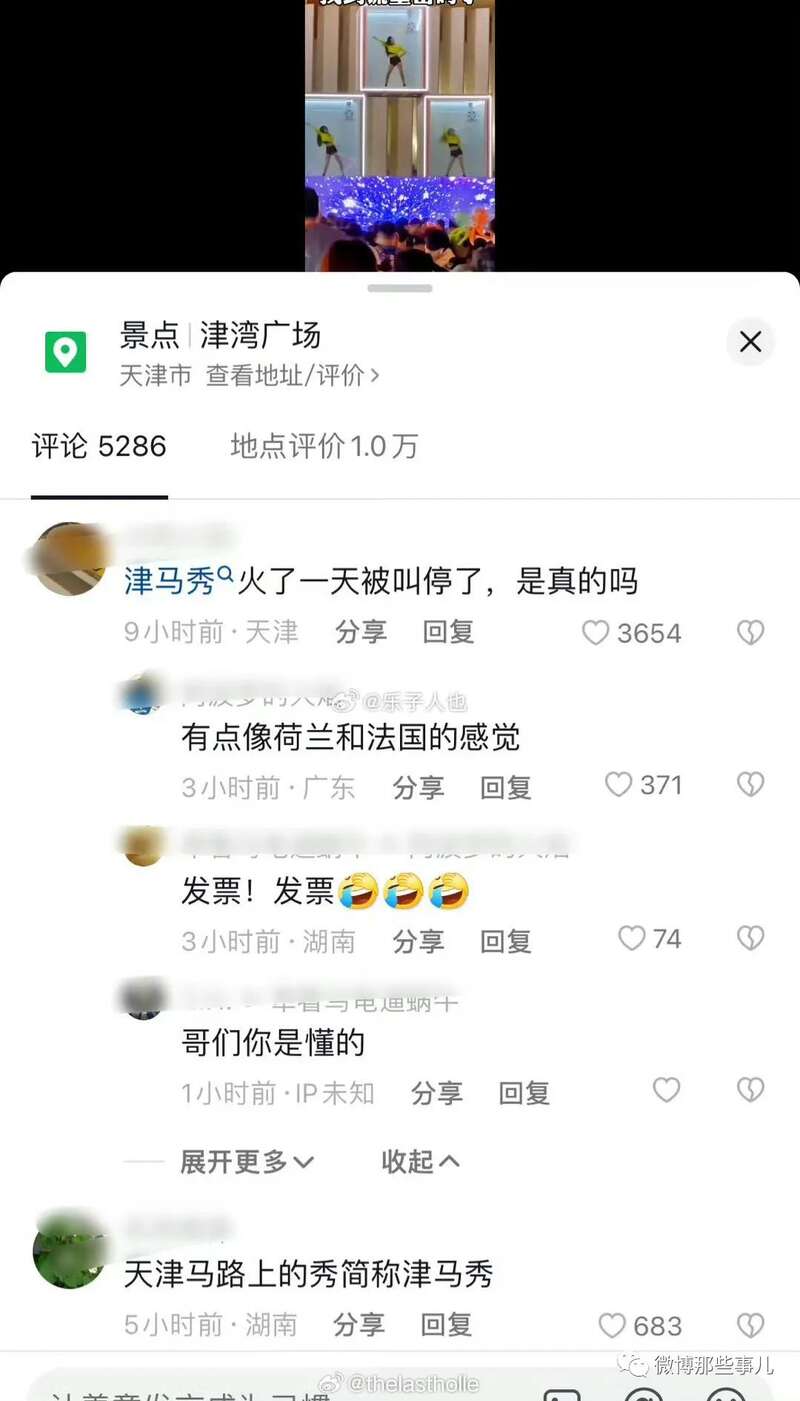Image resolution: width=800 pixels, height=1401 pixels.
Task: Expand more replies with 展开更多
Action: pos(246,1162)
